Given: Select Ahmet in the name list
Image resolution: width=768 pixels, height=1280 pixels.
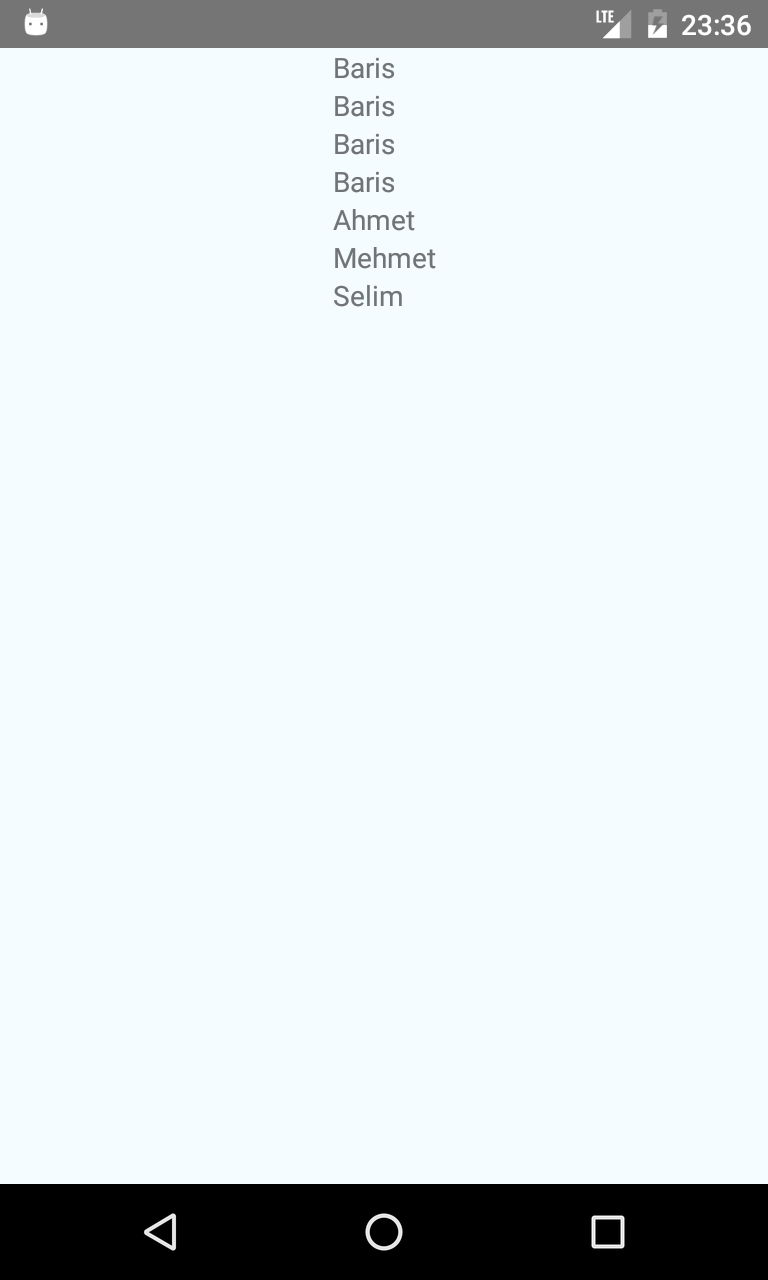Looking at the screenshot, I should point(374,220).
